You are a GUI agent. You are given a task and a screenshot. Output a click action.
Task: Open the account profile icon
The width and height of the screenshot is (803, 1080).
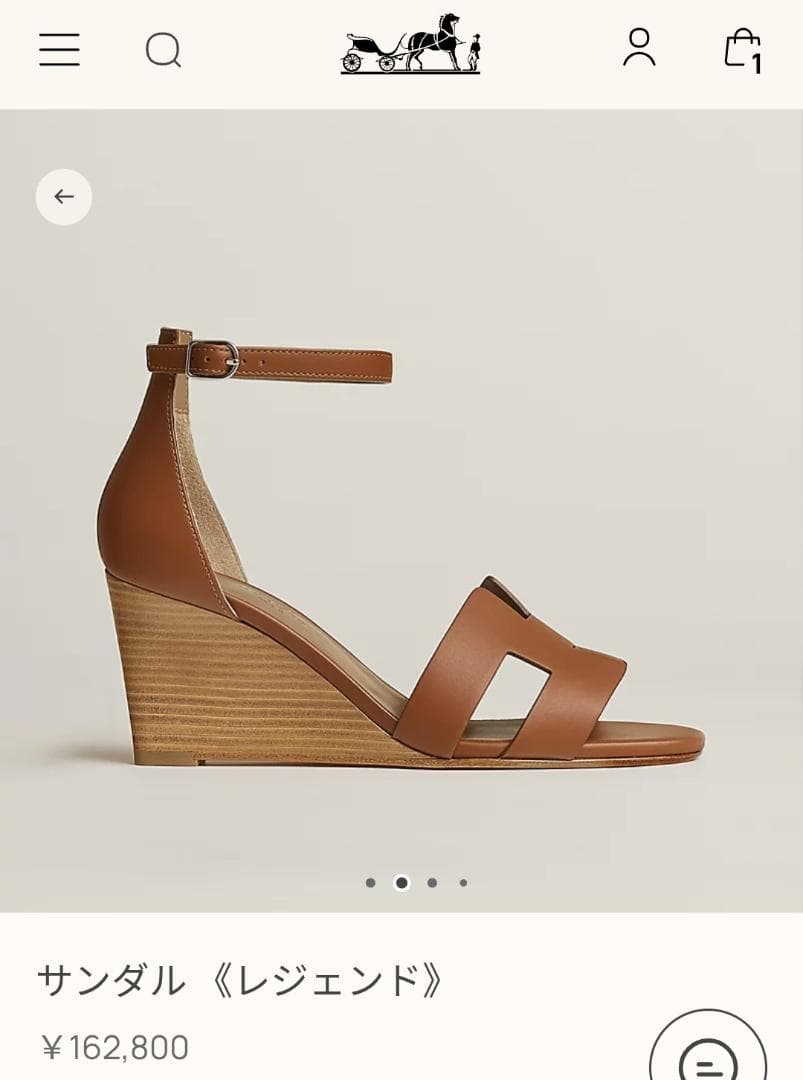click(639, 48)
